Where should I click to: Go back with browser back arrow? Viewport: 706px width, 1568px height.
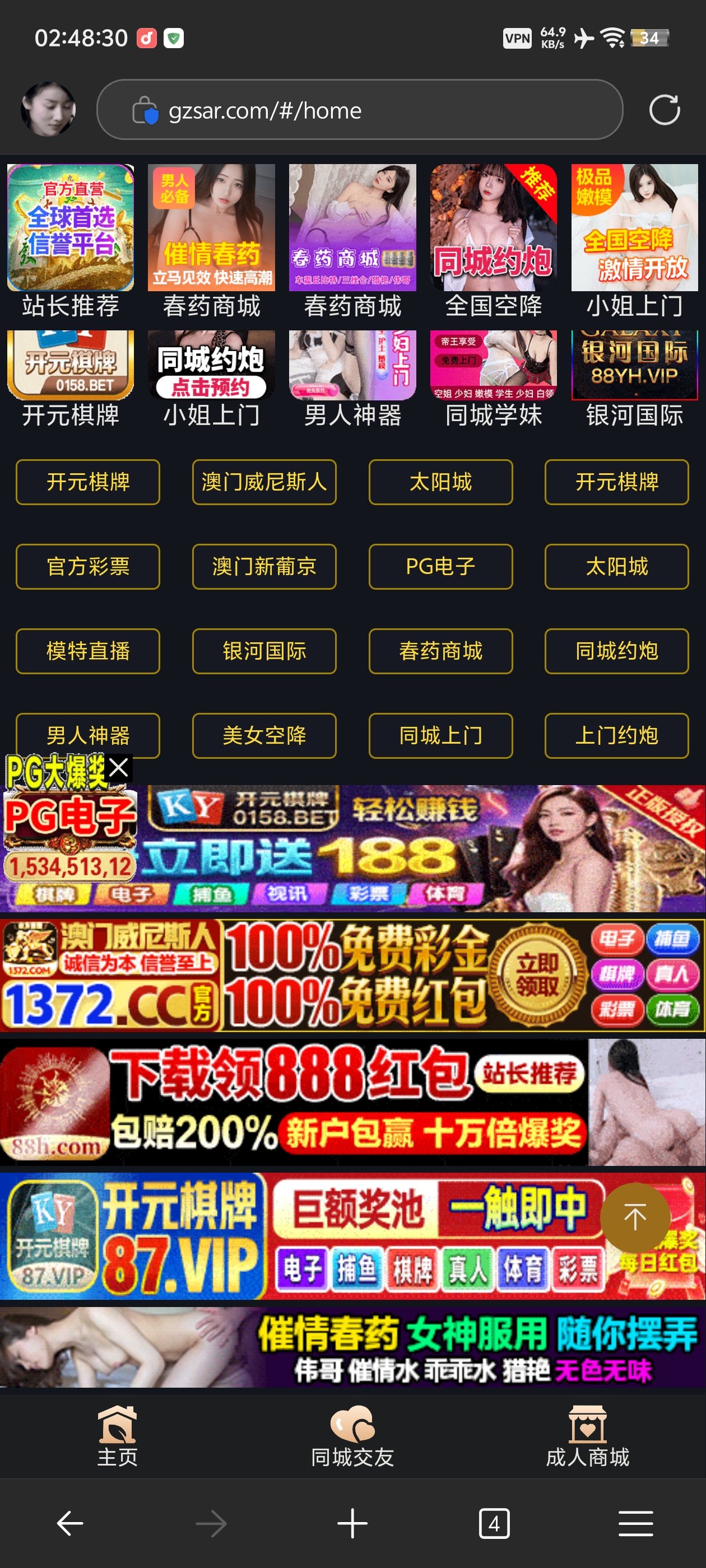70,1524
